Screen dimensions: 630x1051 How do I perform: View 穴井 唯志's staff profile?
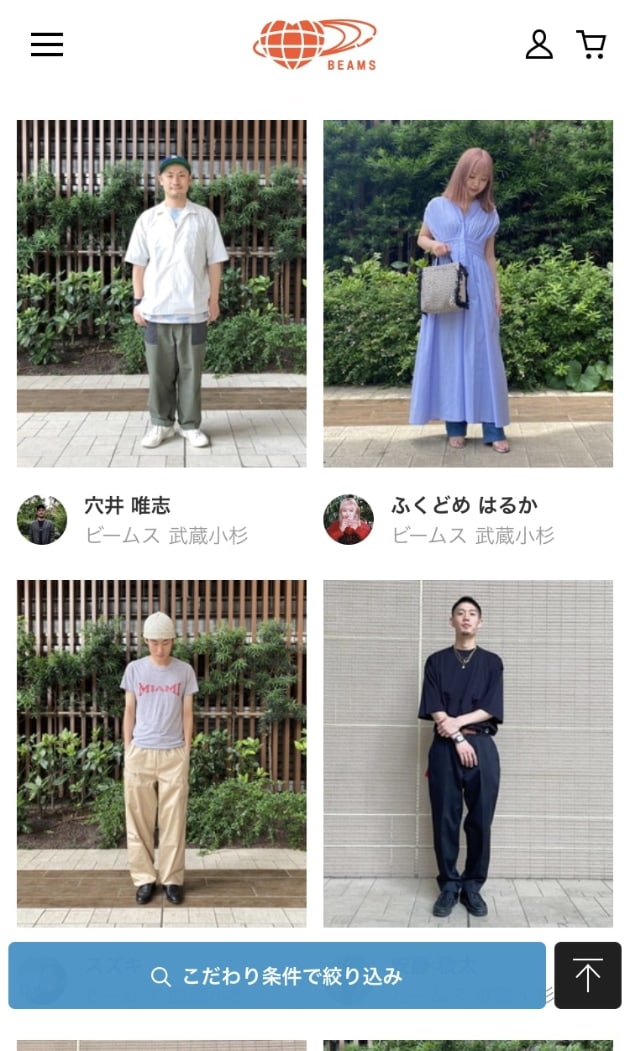coord(127,505)
